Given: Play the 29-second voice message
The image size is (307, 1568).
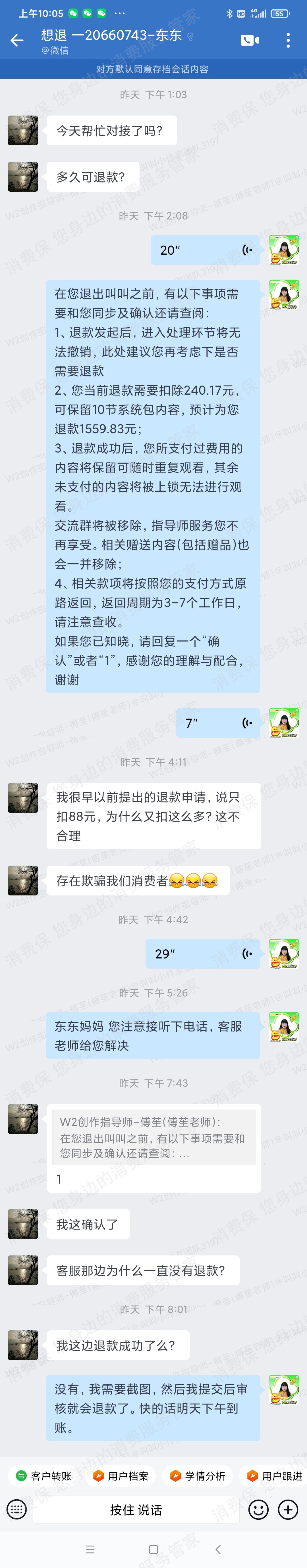Looking at the screenshot, I should click(x=204, y=953).
